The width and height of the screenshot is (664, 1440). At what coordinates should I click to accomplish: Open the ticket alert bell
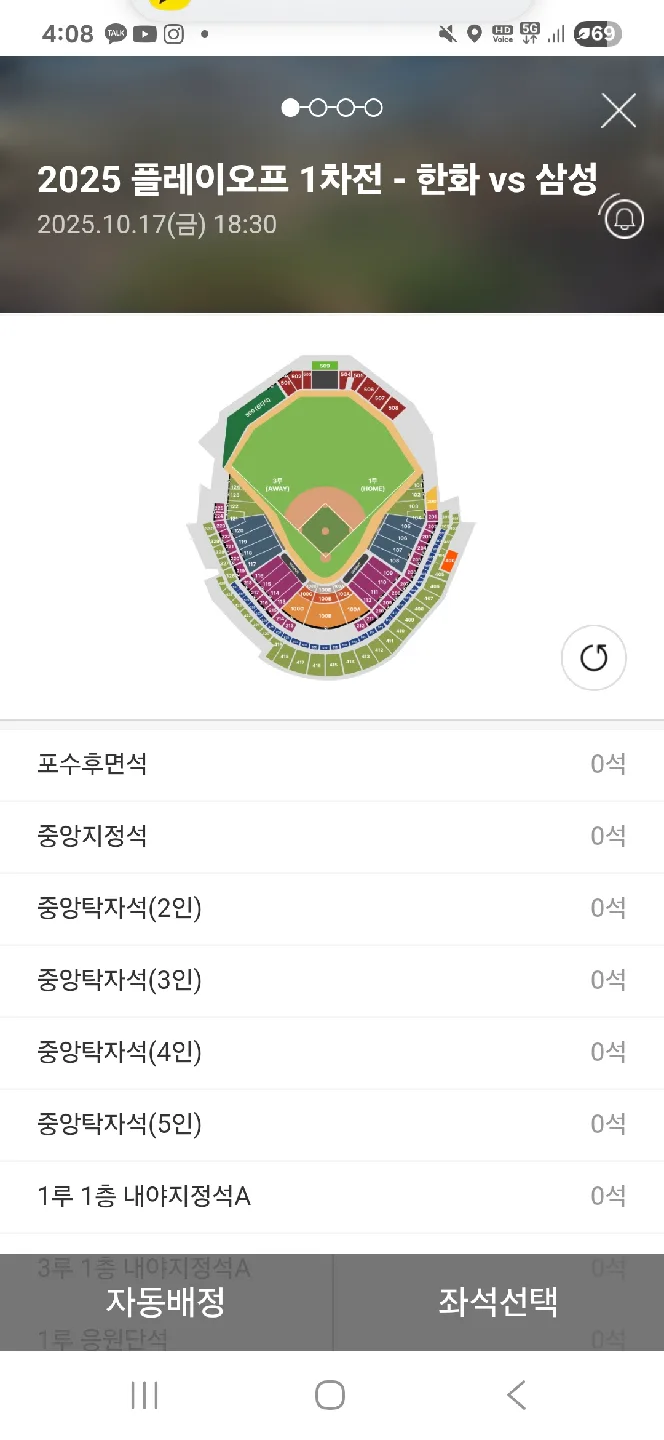click(x=624, y=218)
